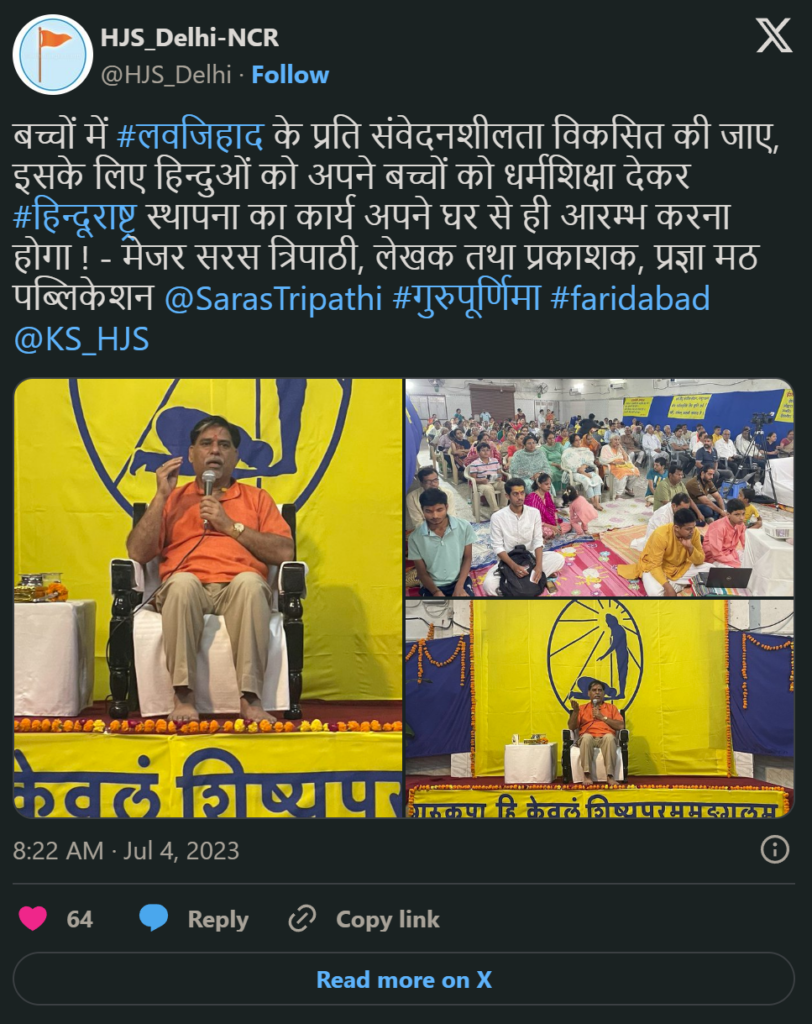This screenshot has height=1024, width=812.
Task: View the seated audience photo
Action: (x=599, y=488)
